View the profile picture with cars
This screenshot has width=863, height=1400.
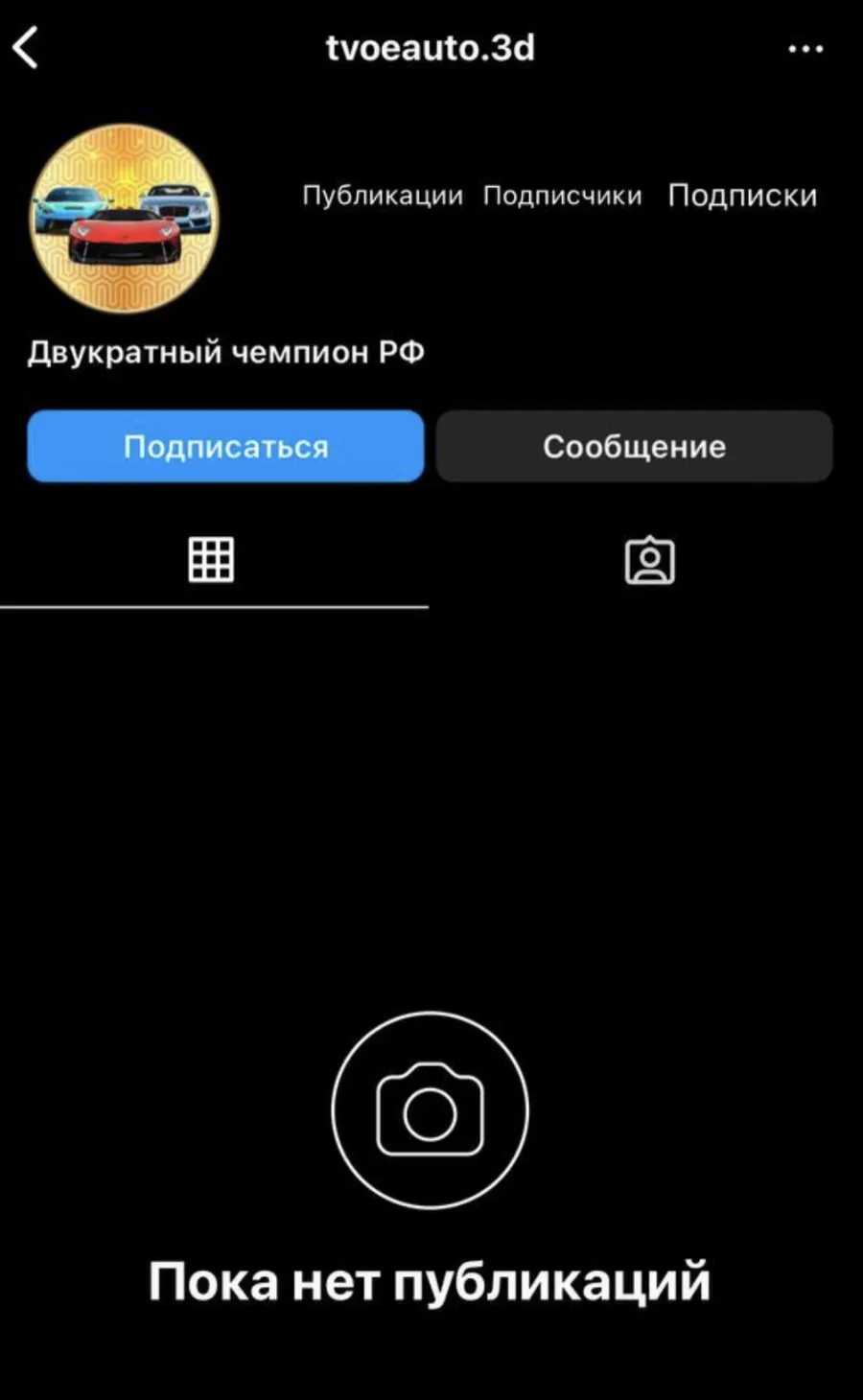click(x=125, y=219)
